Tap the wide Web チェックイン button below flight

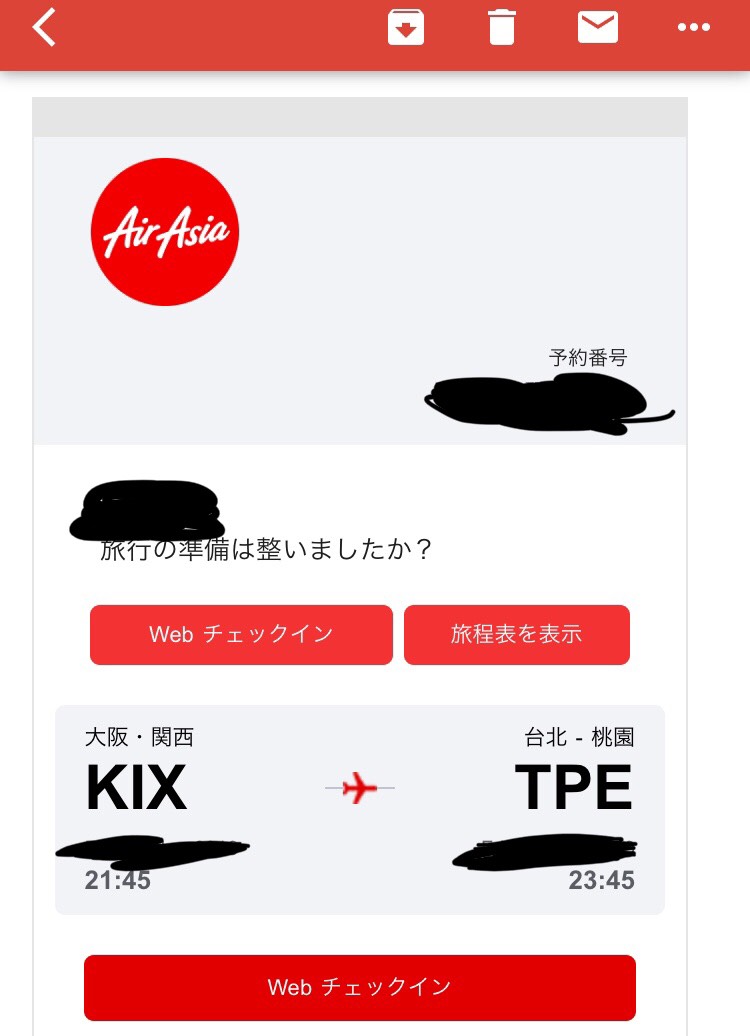coord(359,987)
